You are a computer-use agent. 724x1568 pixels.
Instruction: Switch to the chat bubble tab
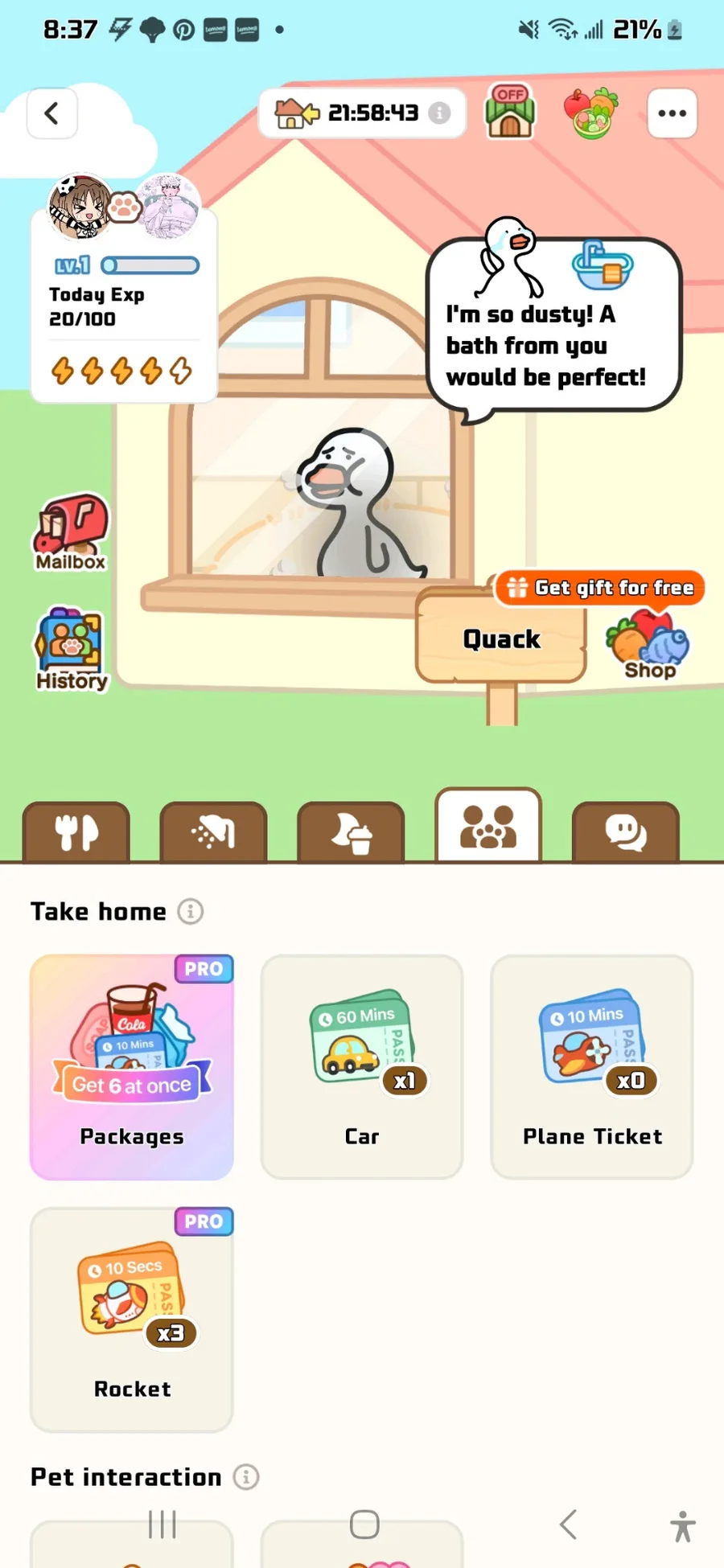625,832
